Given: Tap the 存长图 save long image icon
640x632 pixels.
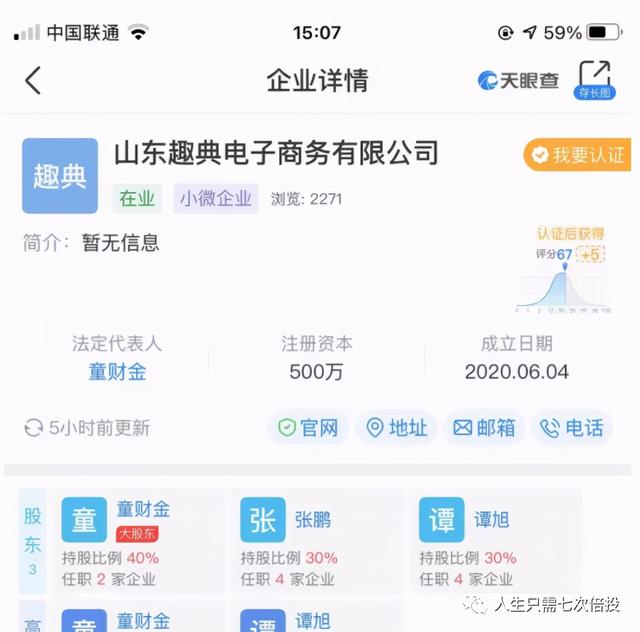Looking at the screenshot, I should [594, 79].
